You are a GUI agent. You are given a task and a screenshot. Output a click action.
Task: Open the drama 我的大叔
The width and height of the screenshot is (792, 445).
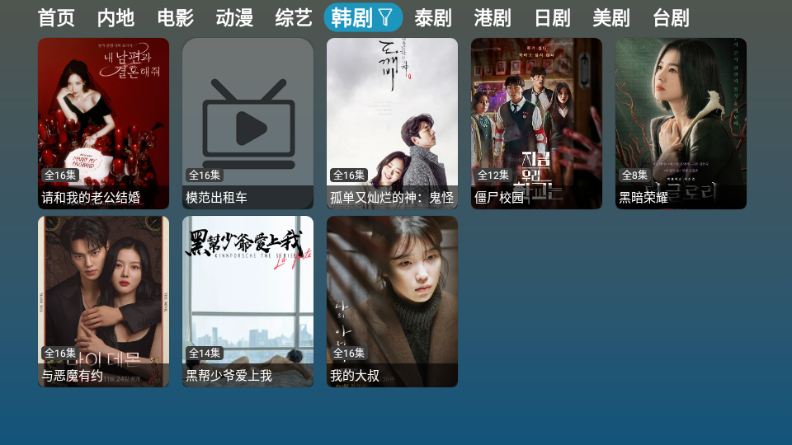pos(392,301)
